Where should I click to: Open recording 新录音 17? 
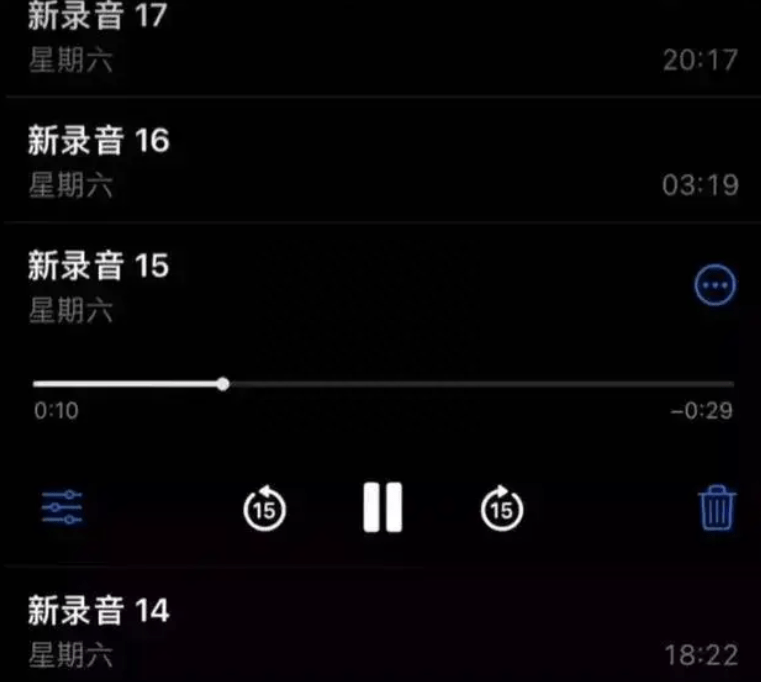(98, 16)
